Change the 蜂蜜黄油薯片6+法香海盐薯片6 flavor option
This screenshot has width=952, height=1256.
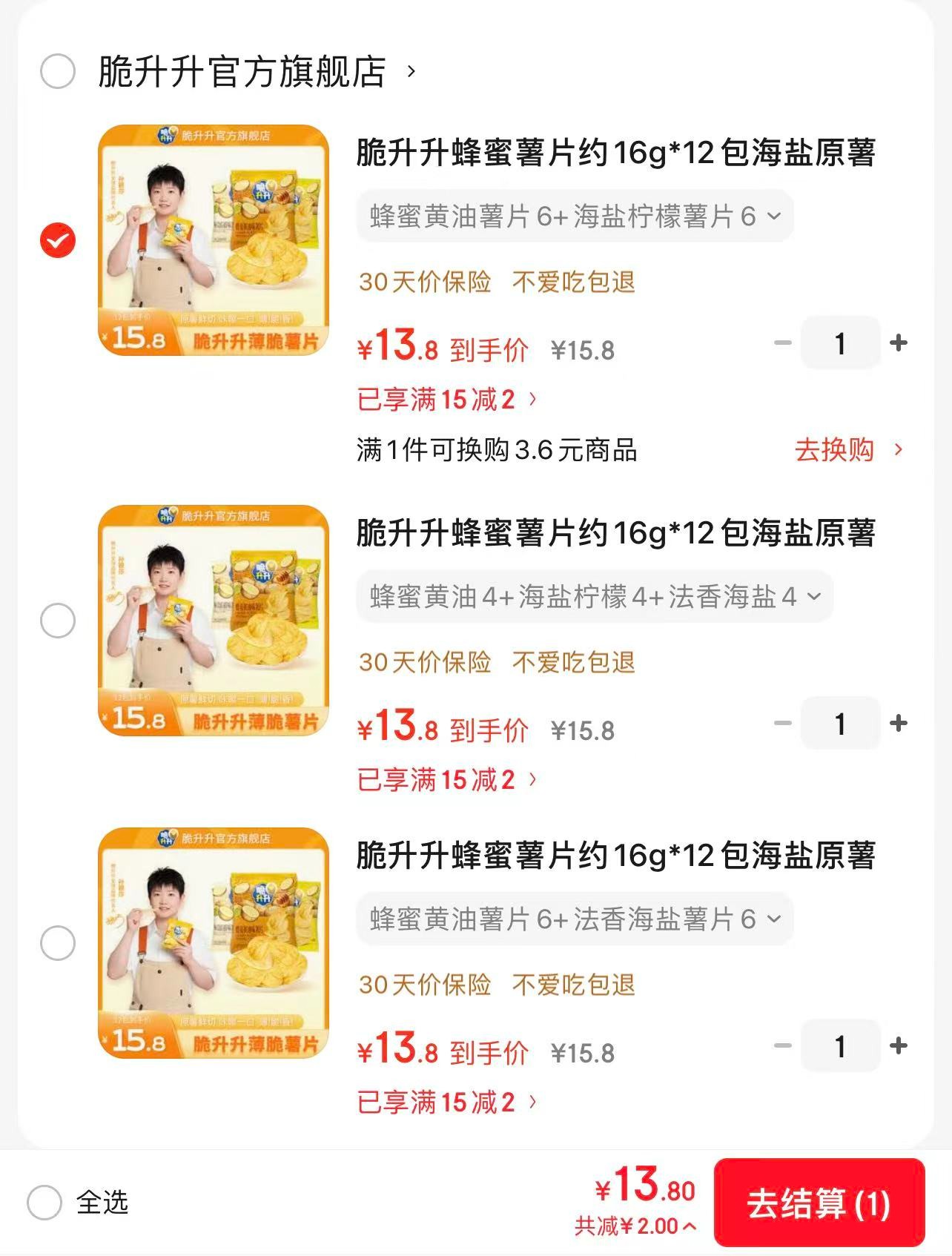point(575,919)
